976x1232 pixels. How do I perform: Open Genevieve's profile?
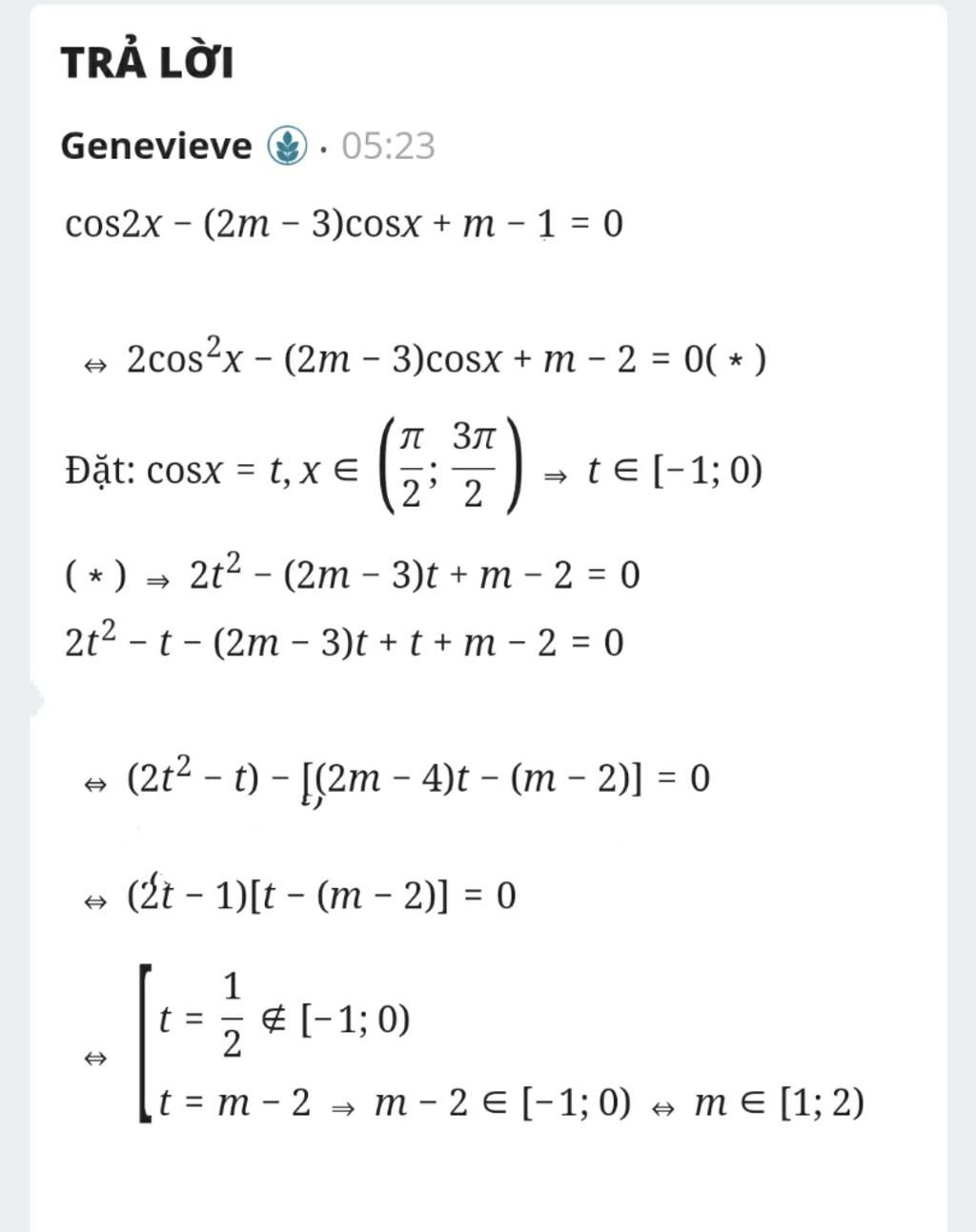[x=155, y=146]
